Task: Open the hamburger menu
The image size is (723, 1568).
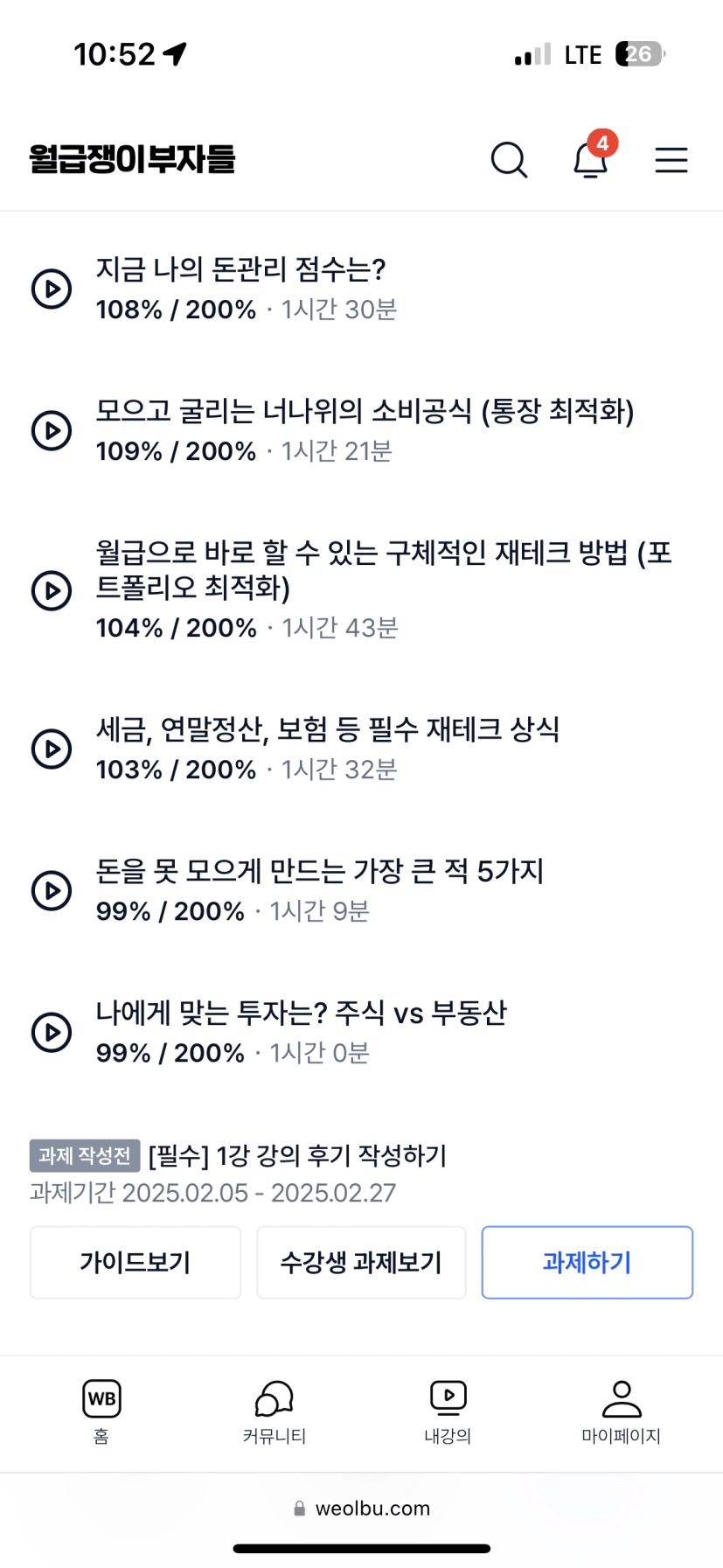Action: [x=671, y=160]
